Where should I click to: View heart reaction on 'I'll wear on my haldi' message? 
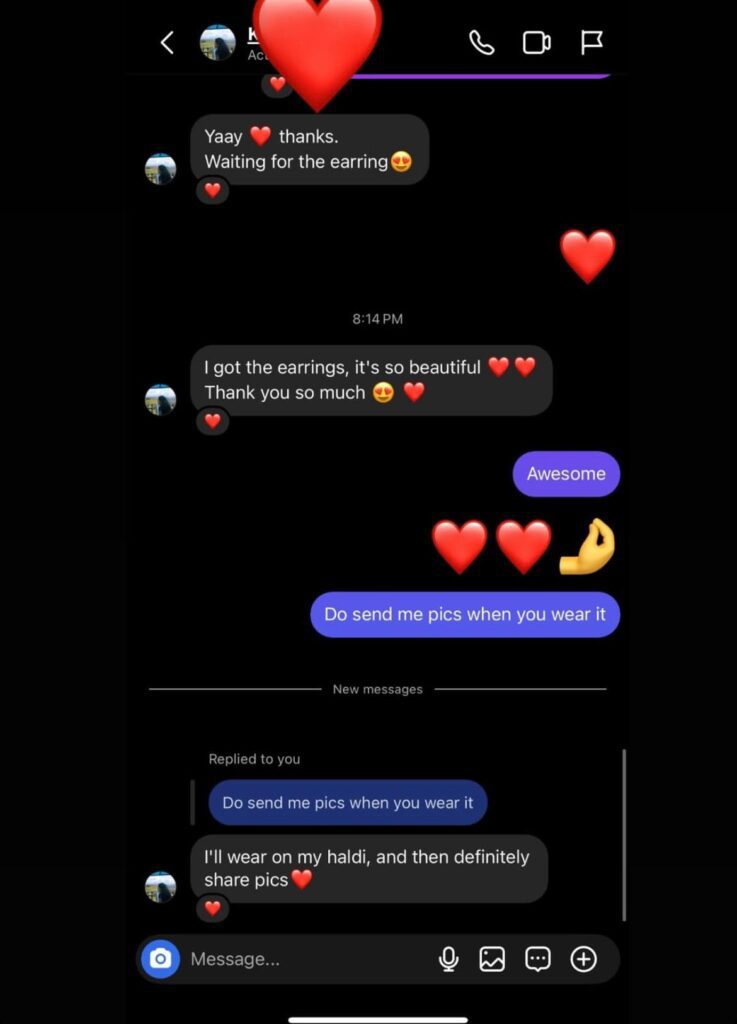(212, 908)
